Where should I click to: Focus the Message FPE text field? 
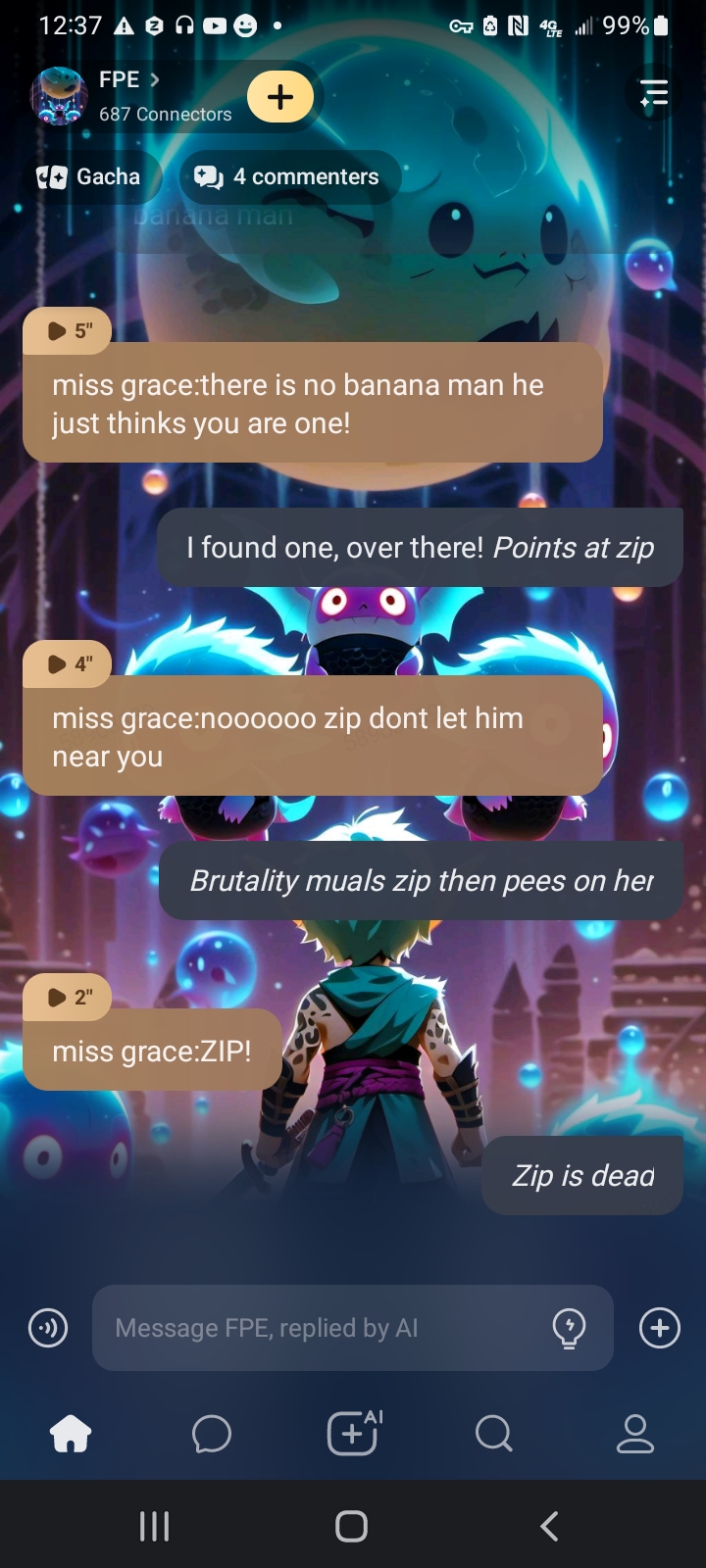(x=324, y=1329)
